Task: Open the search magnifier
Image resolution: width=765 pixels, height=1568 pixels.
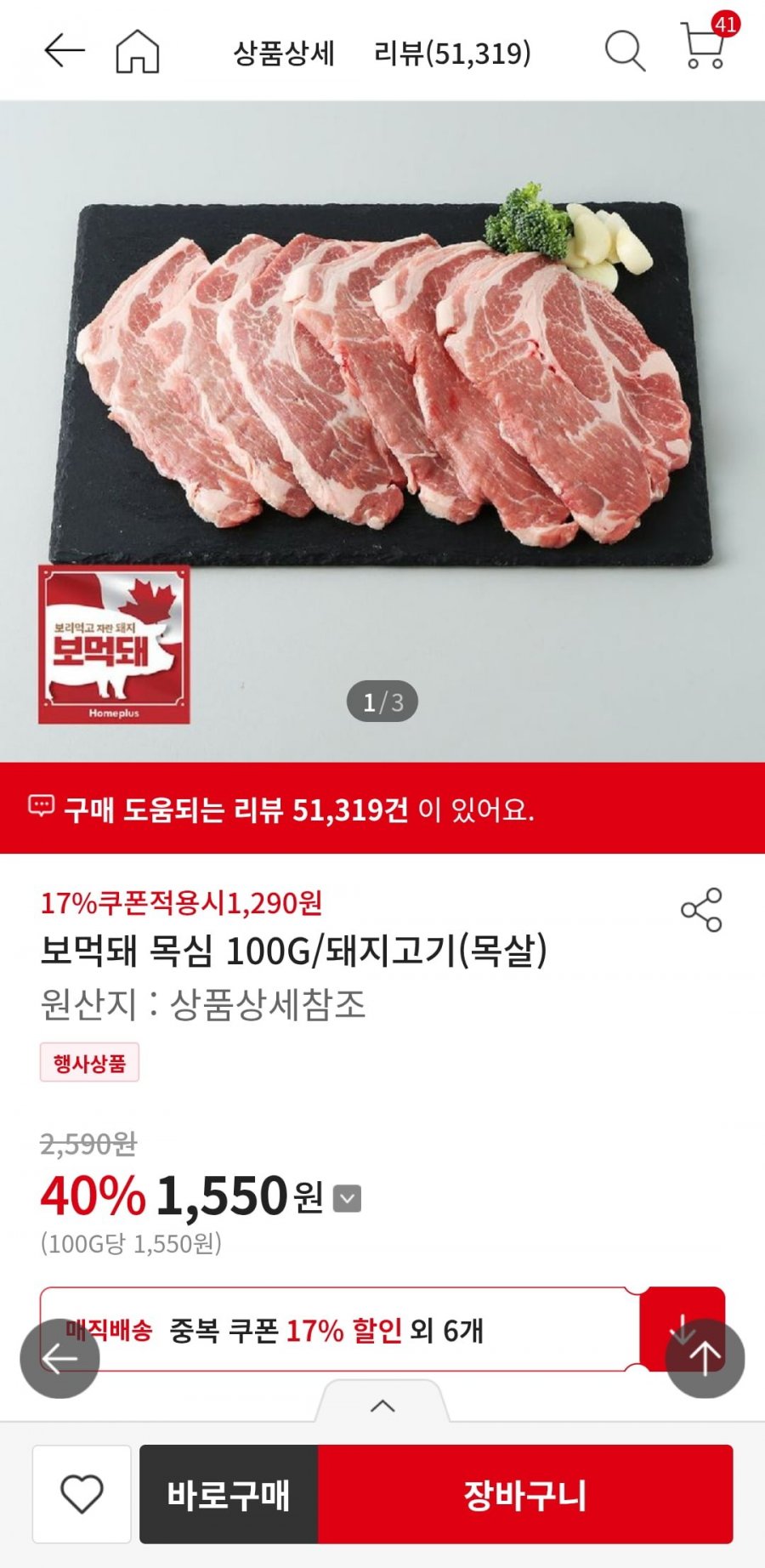Action: 625,51
